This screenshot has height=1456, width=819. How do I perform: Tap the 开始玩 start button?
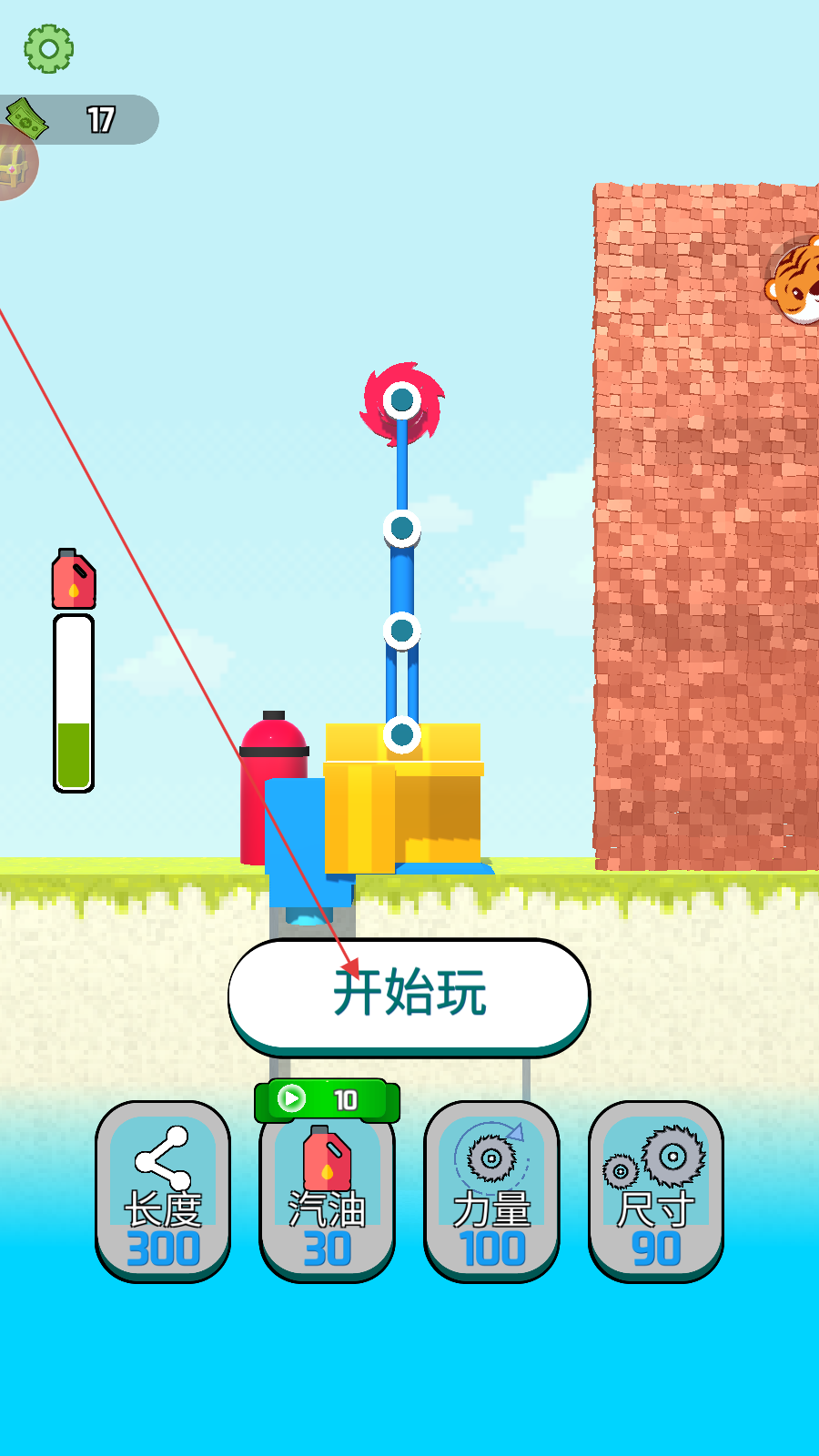tap(409, 995)
